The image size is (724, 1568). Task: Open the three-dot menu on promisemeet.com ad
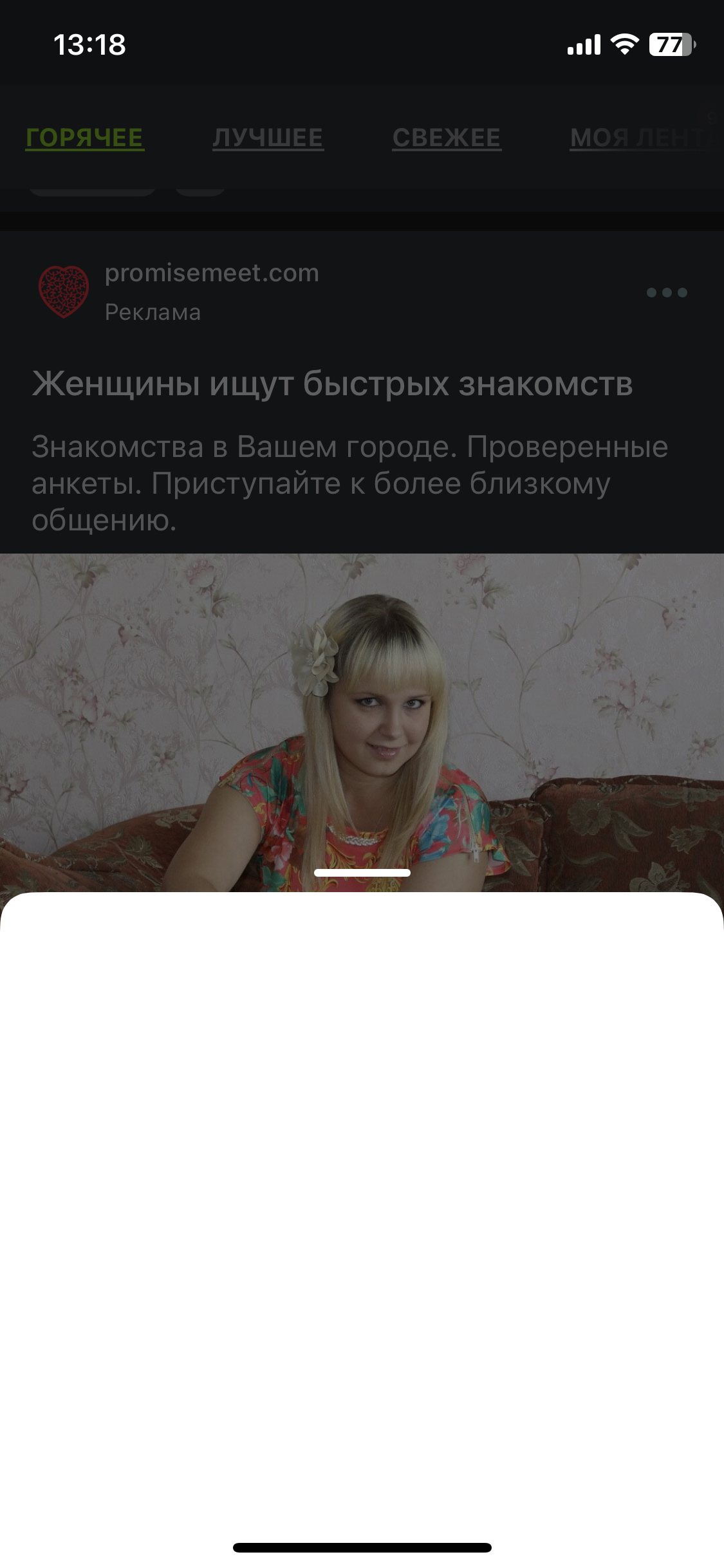point(667,293)
